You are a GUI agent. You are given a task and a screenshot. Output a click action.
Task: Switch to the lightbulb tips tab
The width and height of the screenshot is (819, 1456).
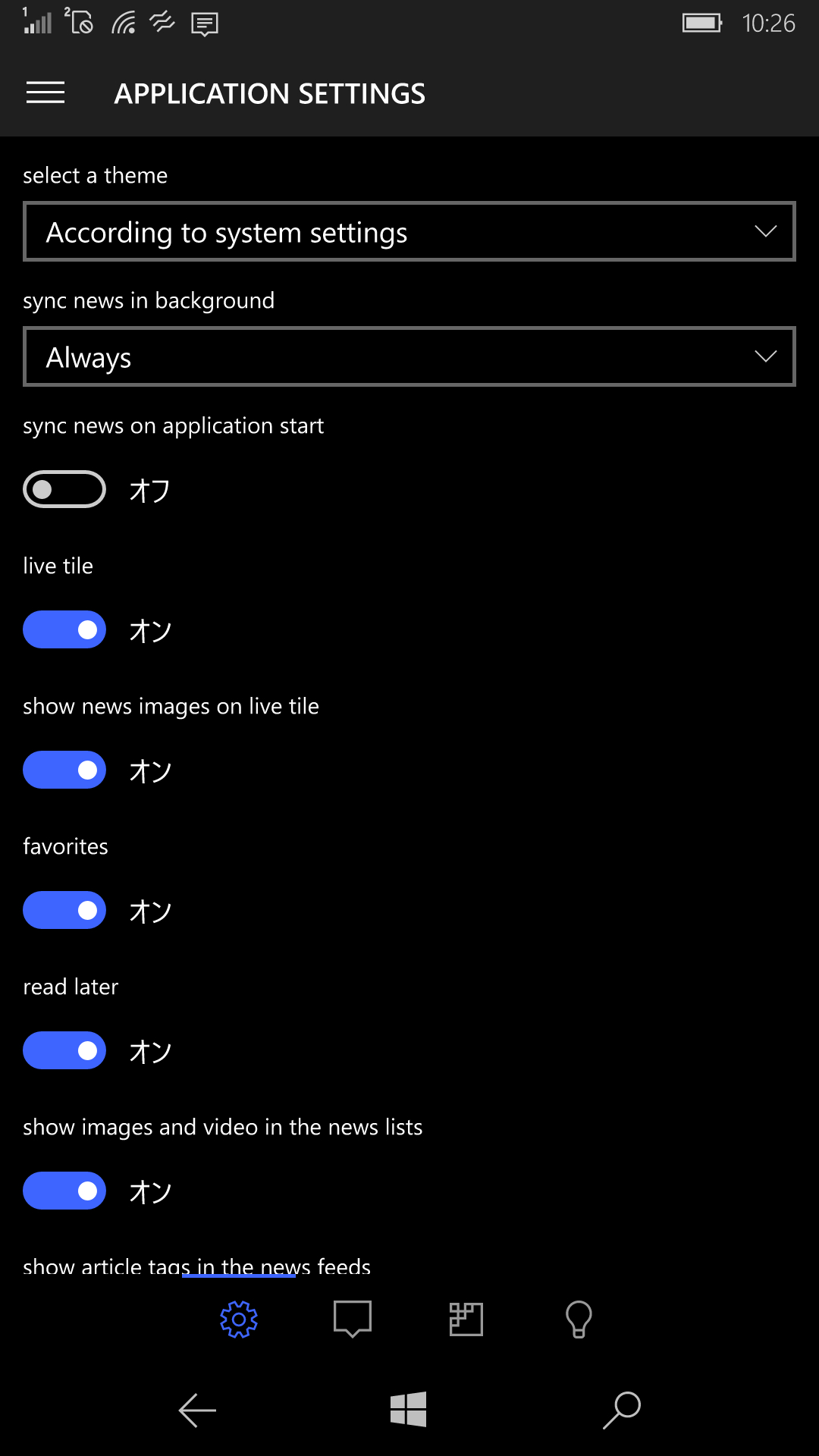[x=579, y=1319]
